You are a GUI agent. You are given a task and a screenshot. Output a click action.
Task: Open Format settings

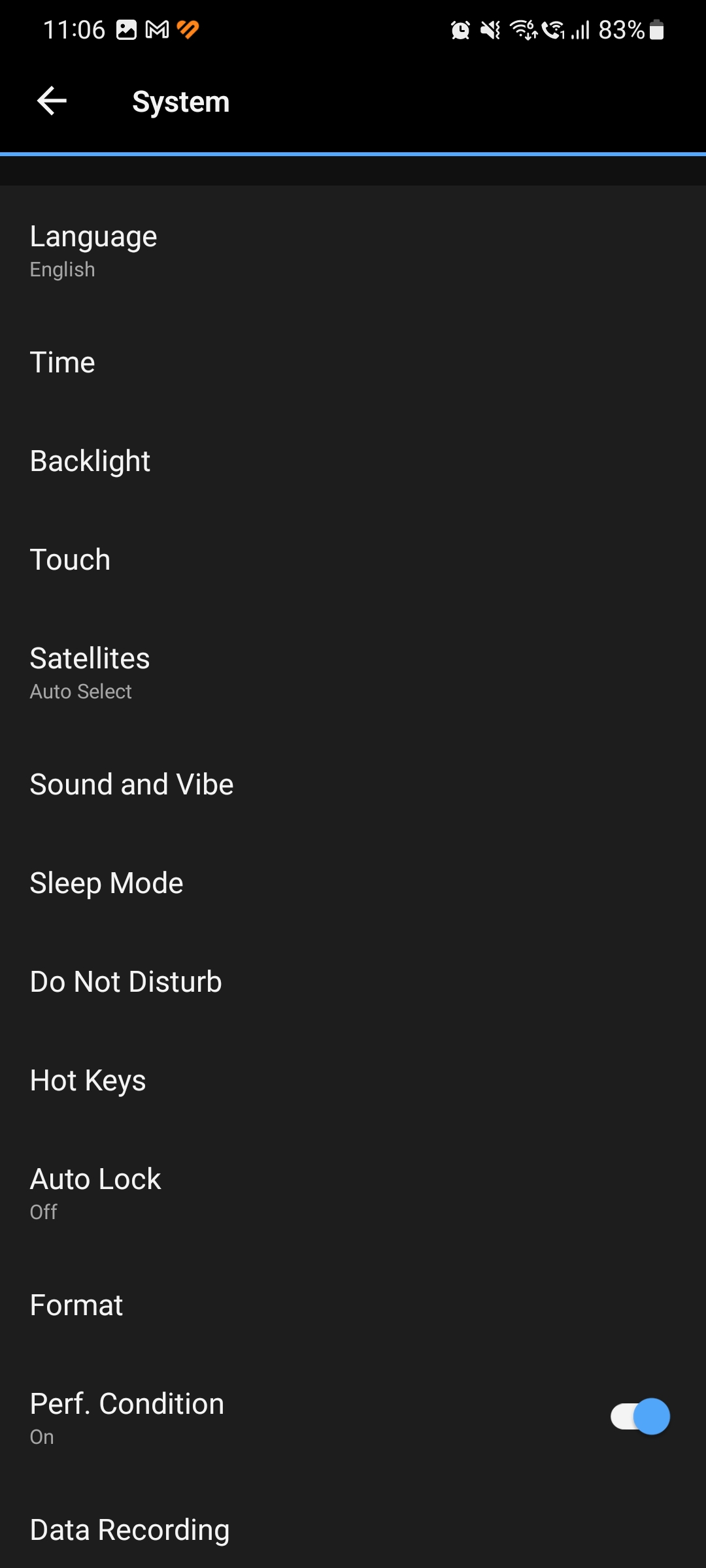tap(353, 1305)
